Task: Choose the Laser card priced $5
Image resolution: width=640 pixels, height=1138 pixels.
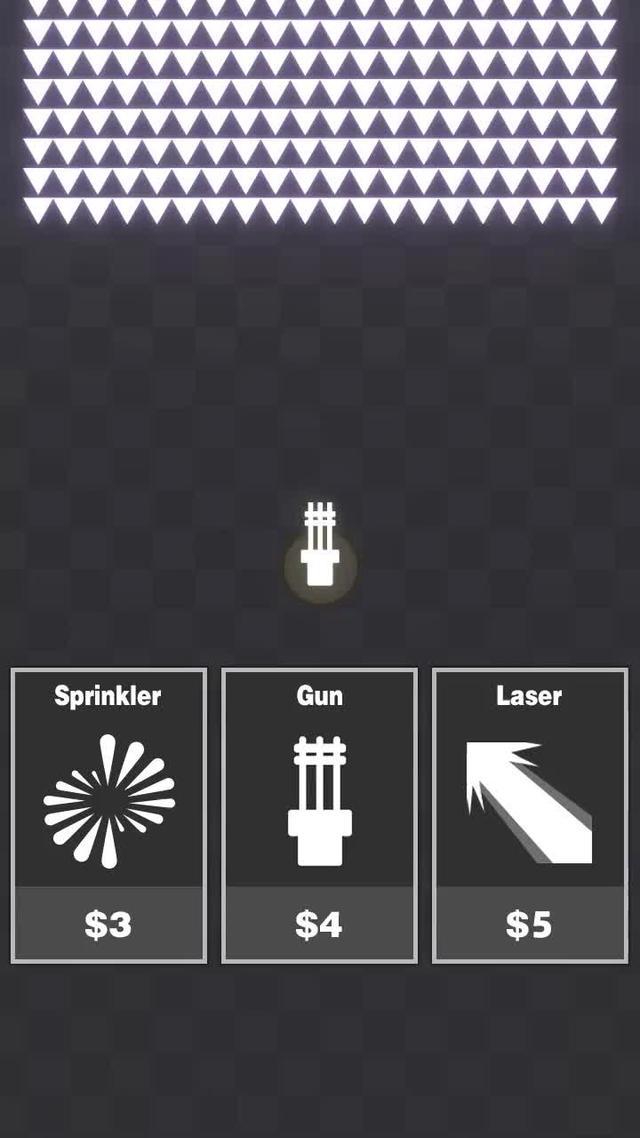Action: (x=529, y=815)
